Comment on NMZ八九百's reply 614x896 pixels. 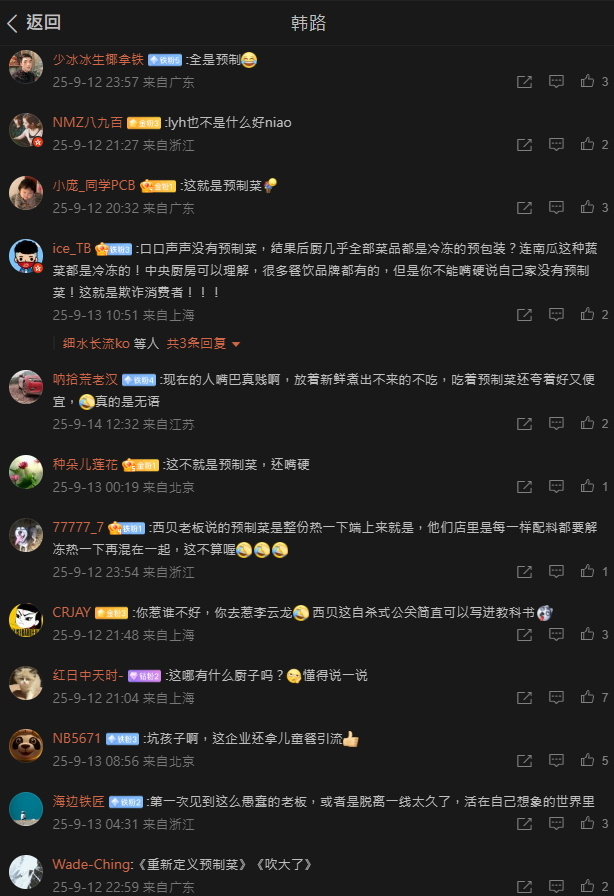[556, 145]
